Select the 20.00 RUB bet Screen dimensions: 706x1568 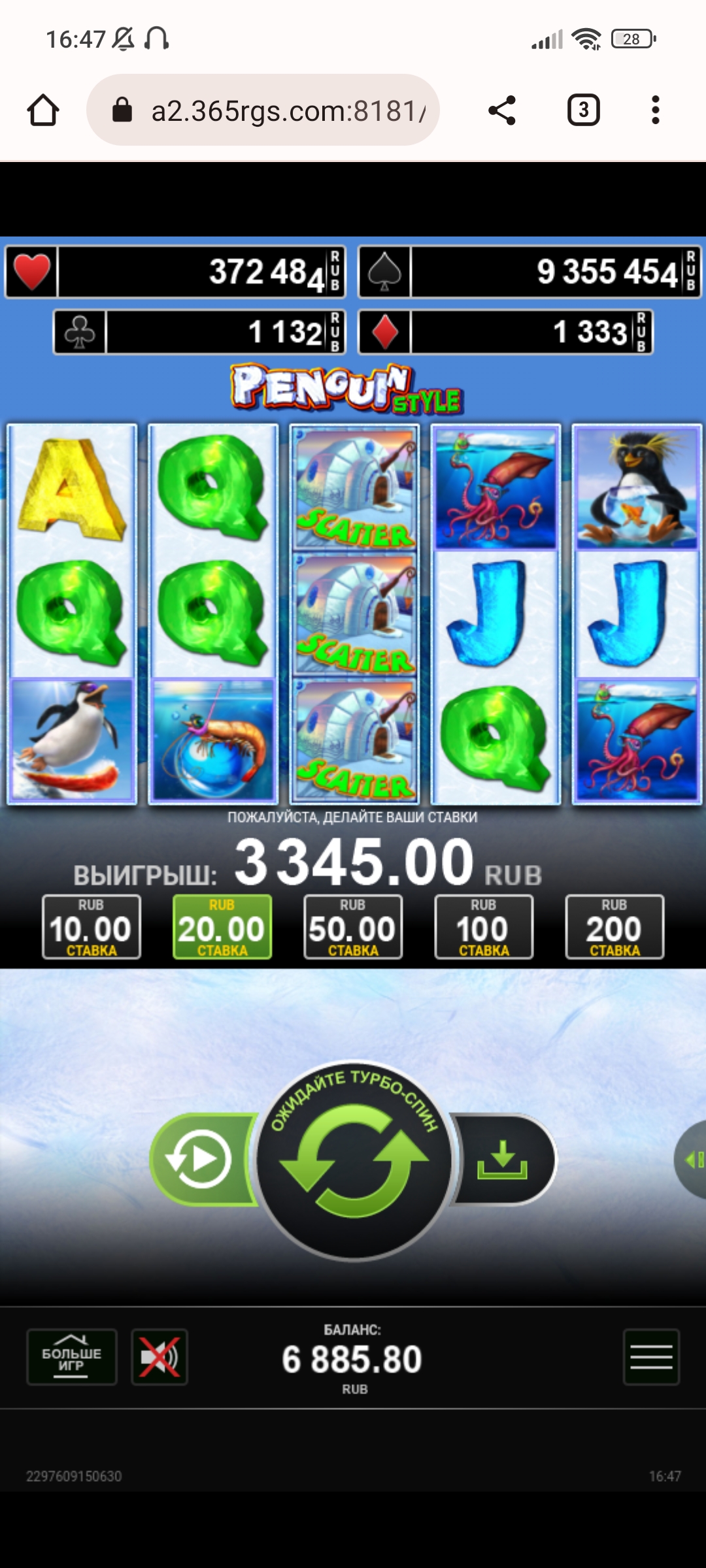pyautogui.click(x=222, y=927)
